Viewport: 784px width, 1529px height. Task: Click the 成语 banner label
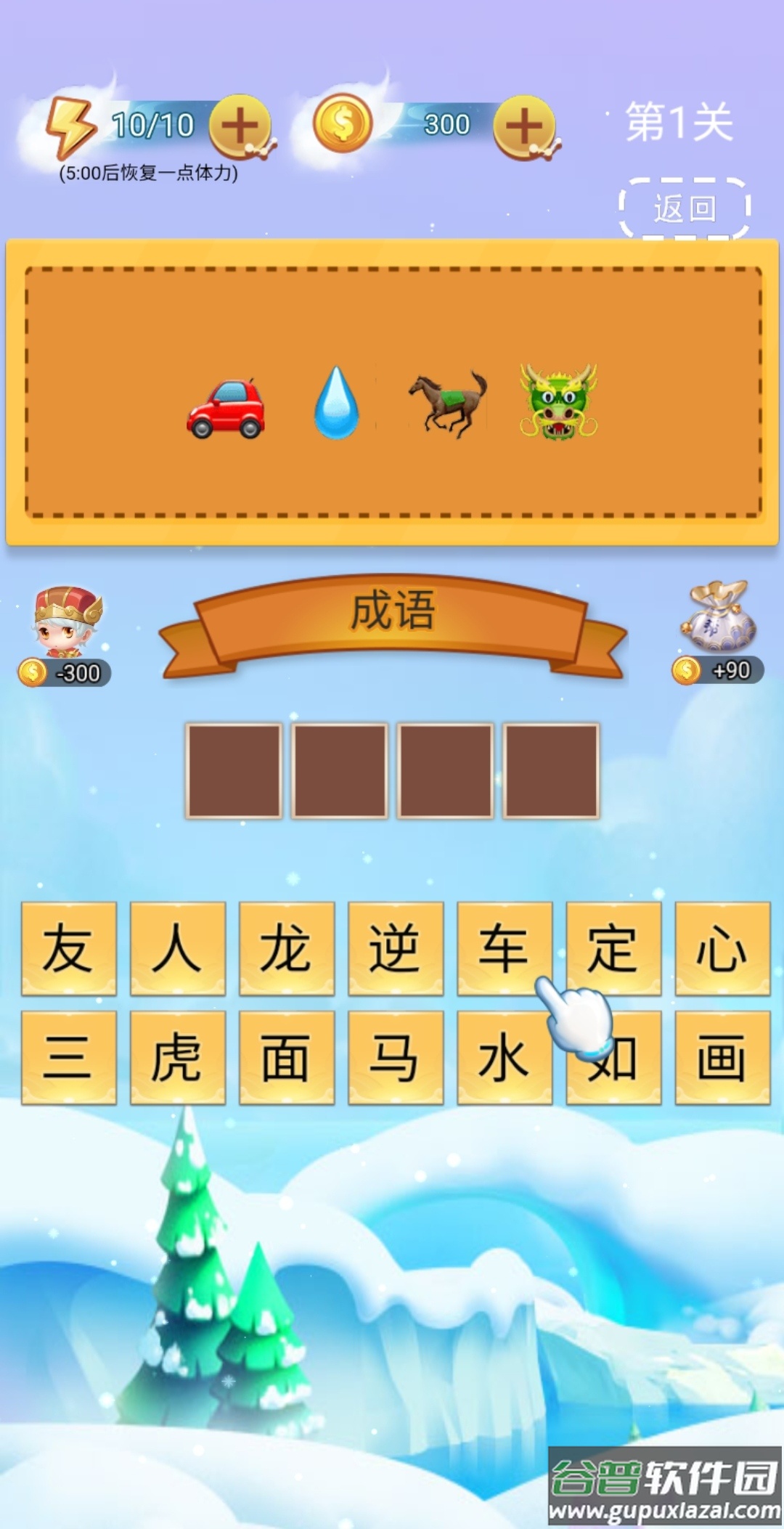[x=392, y=614]
